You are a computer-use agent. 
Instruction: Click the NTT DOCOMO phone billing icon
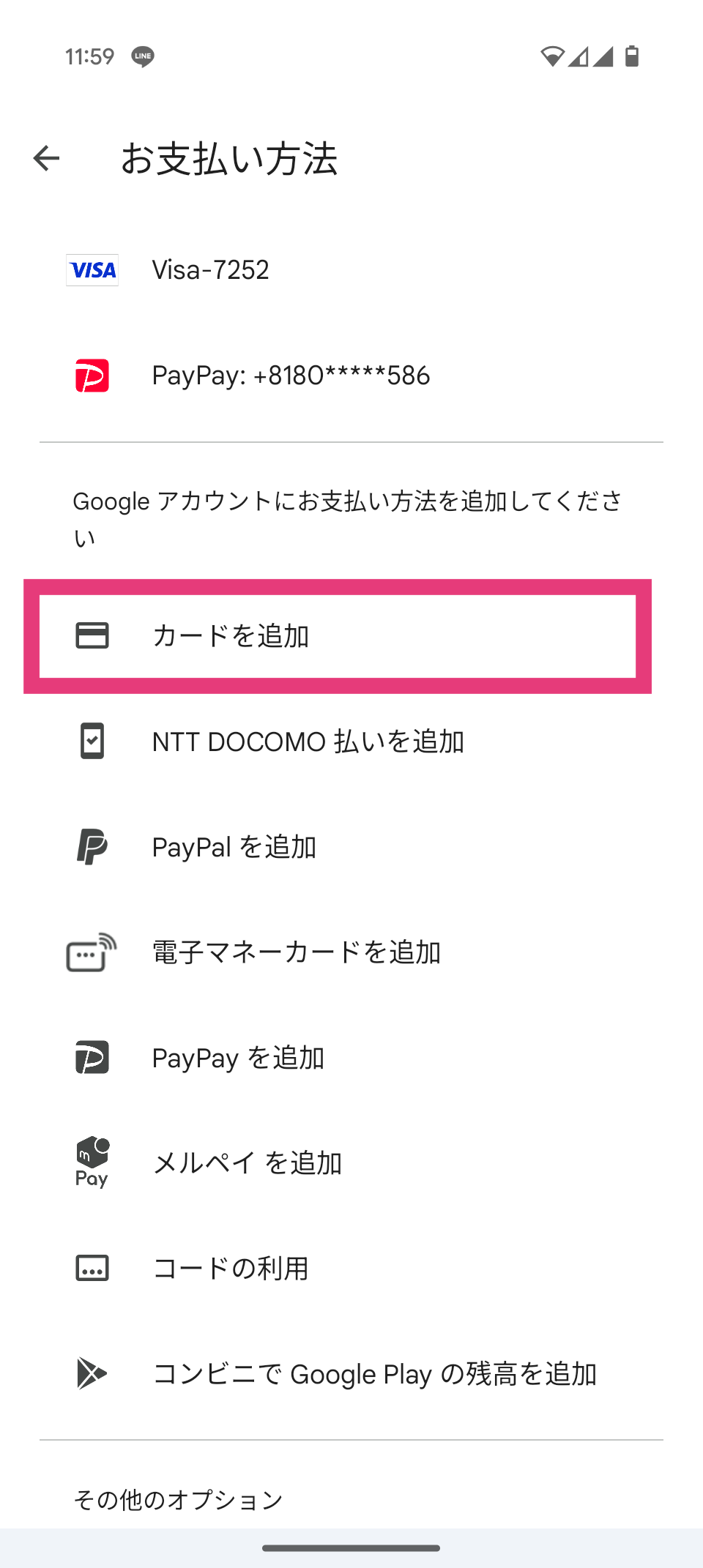91,742
